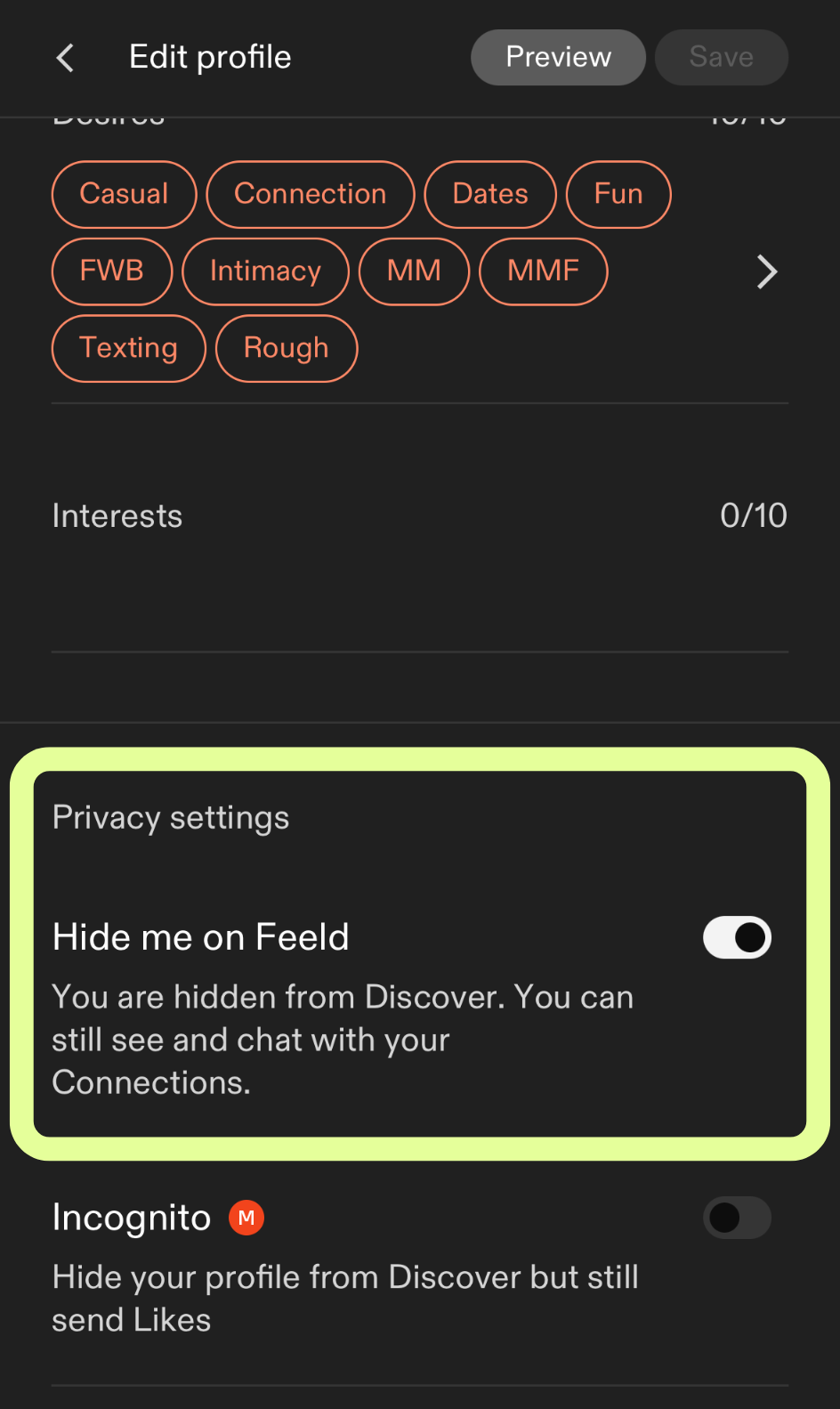Expand the full Desires list via the chevron
Viewport: 840px width, 1409px height.
pos(767,271)
